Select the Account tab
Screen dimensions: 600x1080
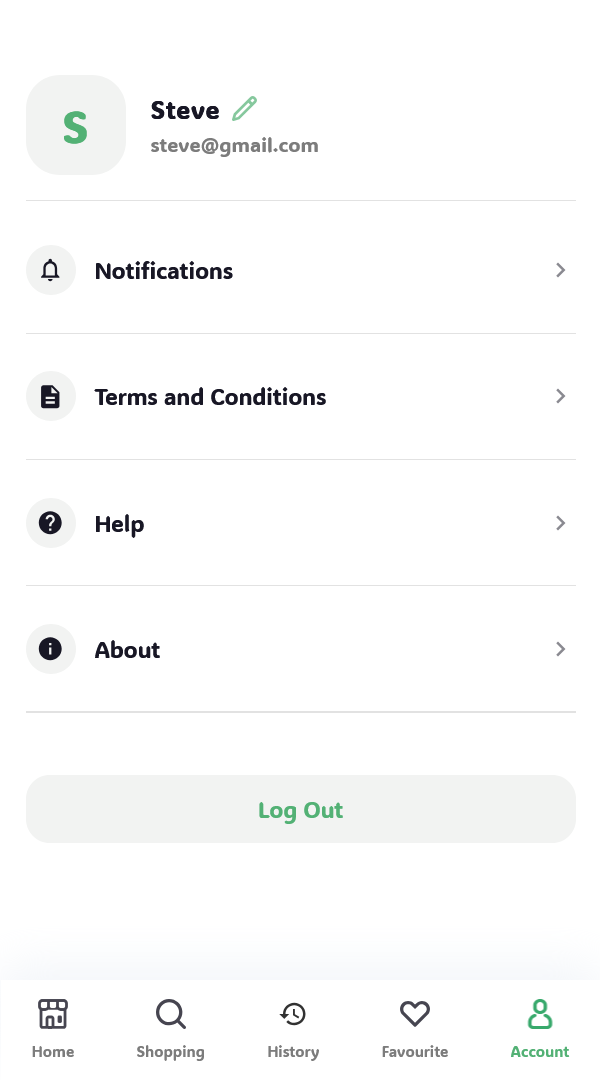coord(540,1028)
